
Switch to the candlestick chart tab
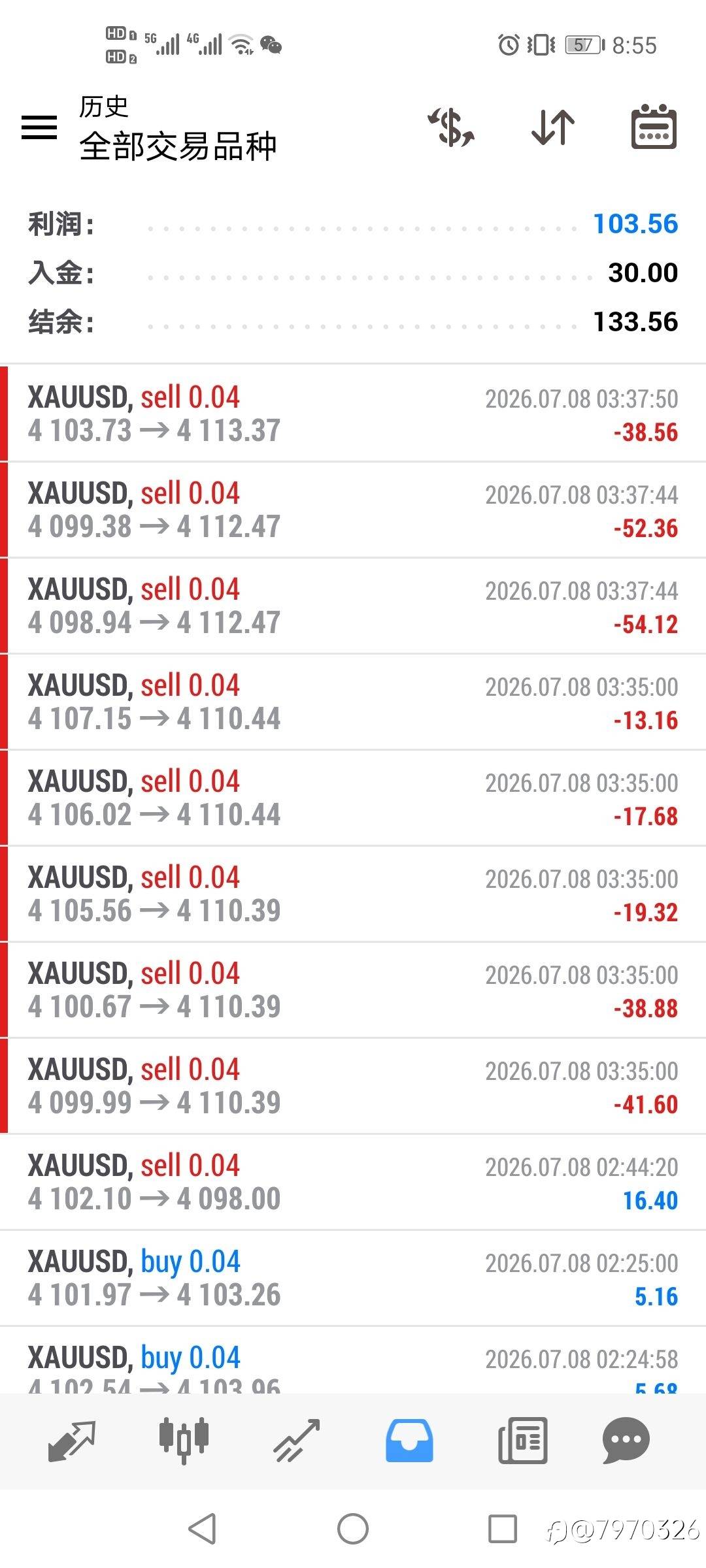tap(184, 1441)
